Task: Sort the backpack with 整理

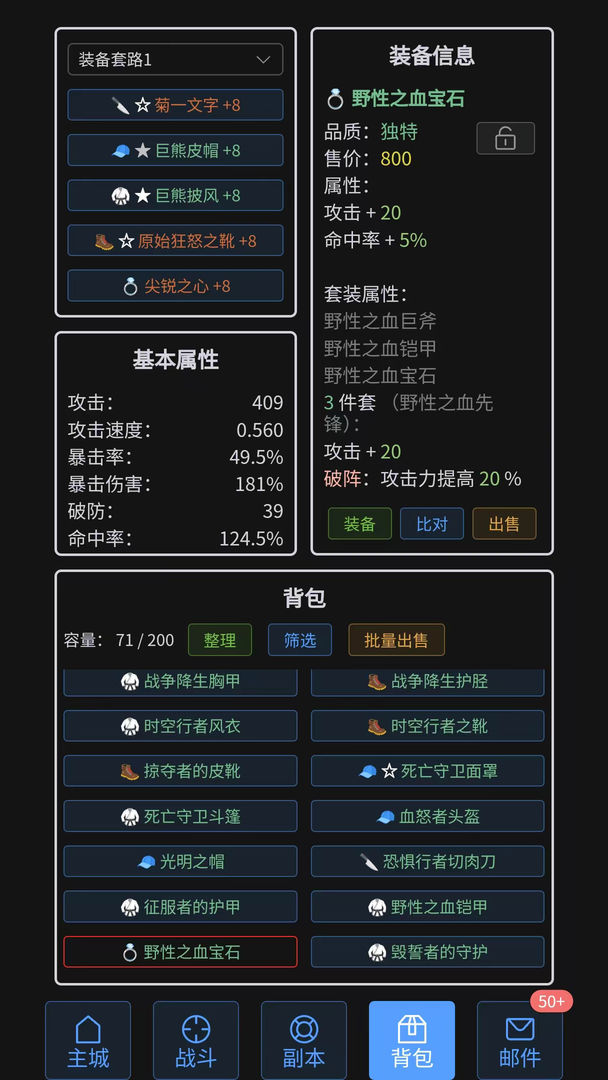Action: tap(220, 640)
